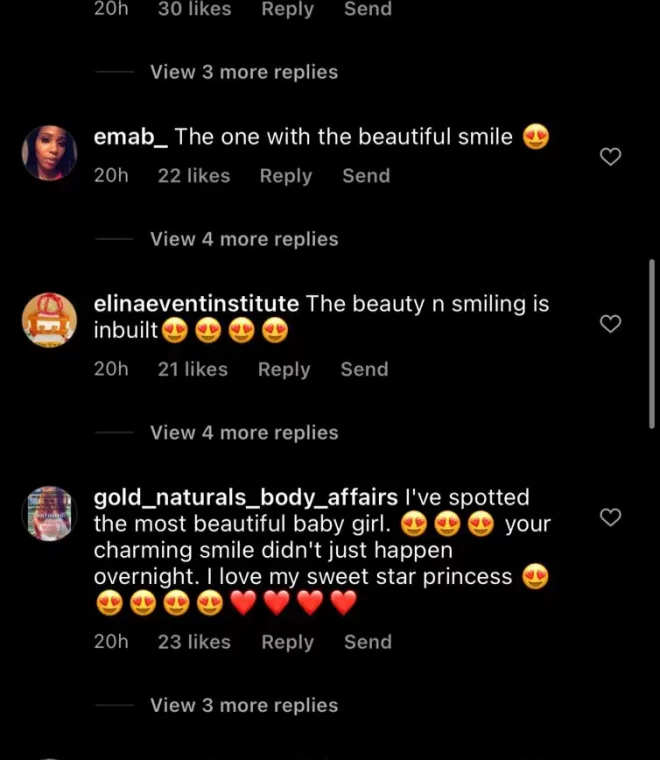View 3 more replies under gold_naturals_body_affairs

click(x=244, y=705)
